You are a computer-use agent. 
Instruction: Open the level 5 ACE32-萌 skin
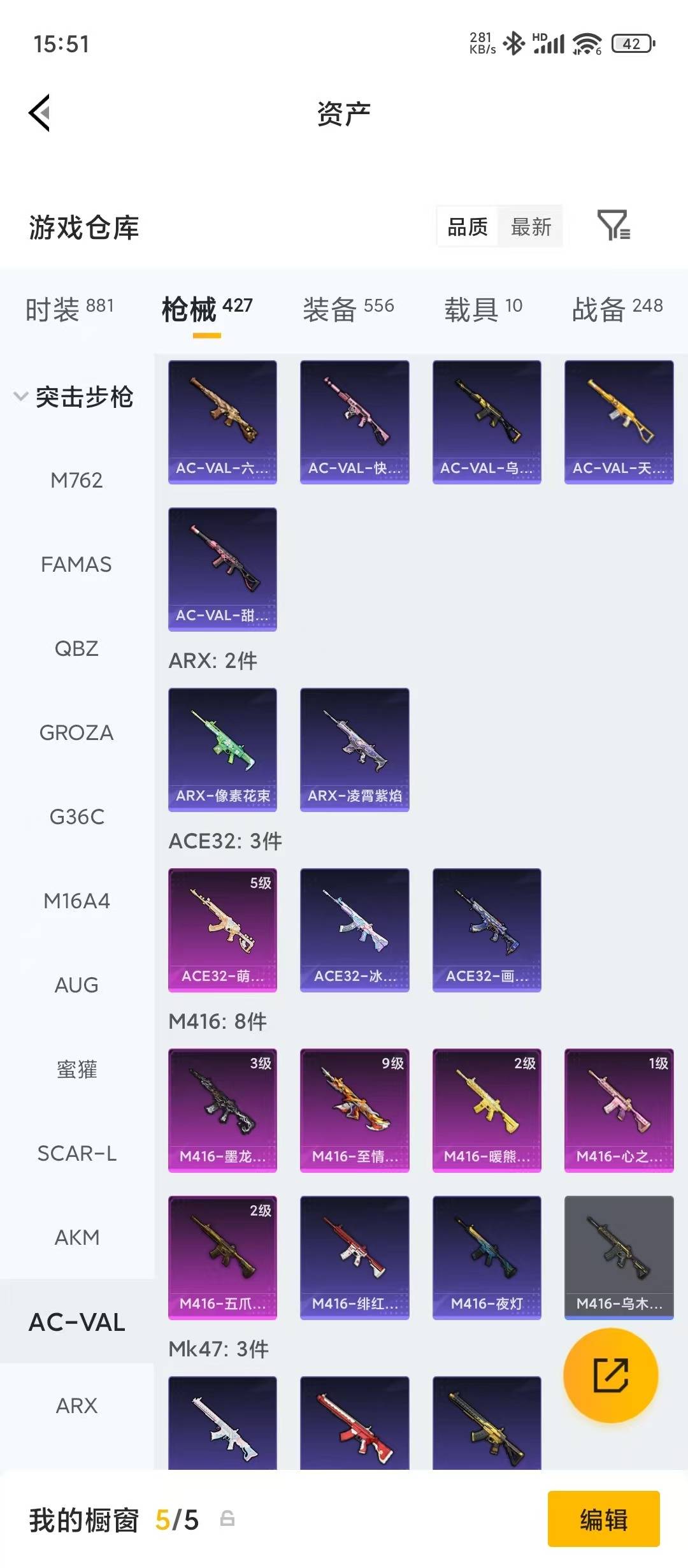pos(222,929)
